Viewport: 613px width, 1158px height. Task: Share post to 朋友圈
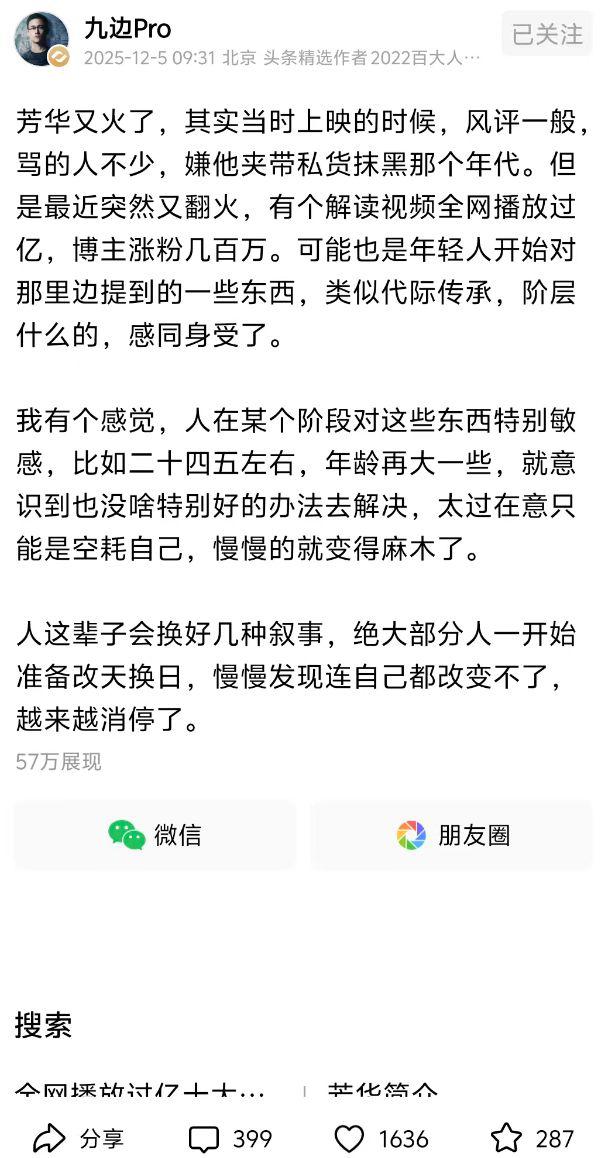(x=452, y=835)
